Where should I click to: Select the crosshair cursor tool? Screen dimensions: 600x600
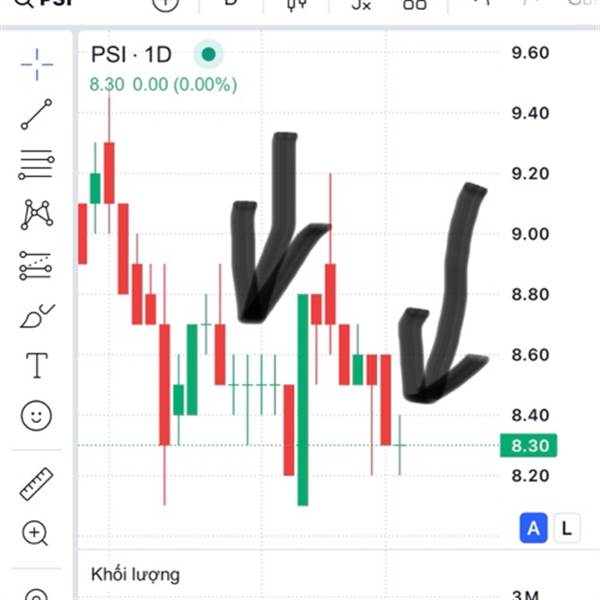point(37,65)
